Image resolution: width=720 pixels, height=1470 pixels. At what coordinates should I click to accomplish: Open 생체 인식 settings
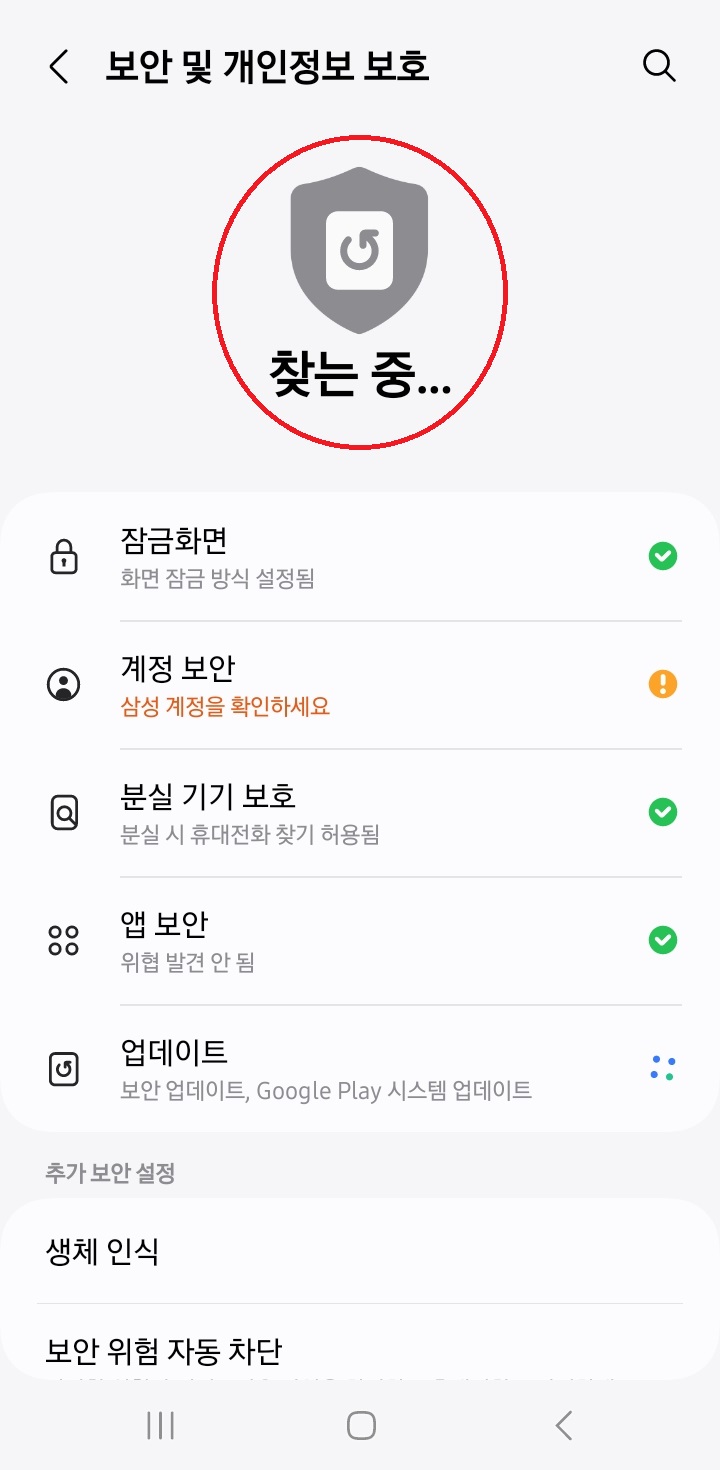click(360, 1251)
